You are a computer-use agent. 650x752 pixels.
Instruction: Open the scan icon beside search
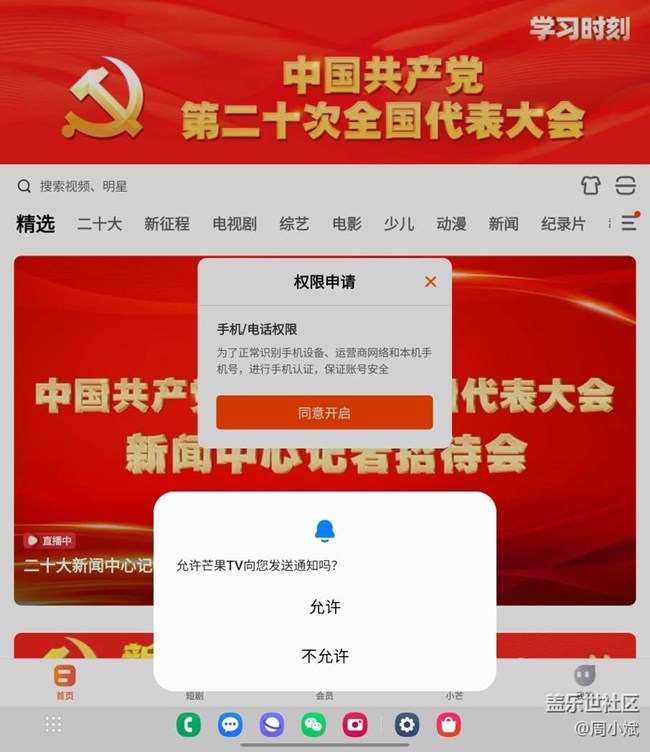(625, 186)
